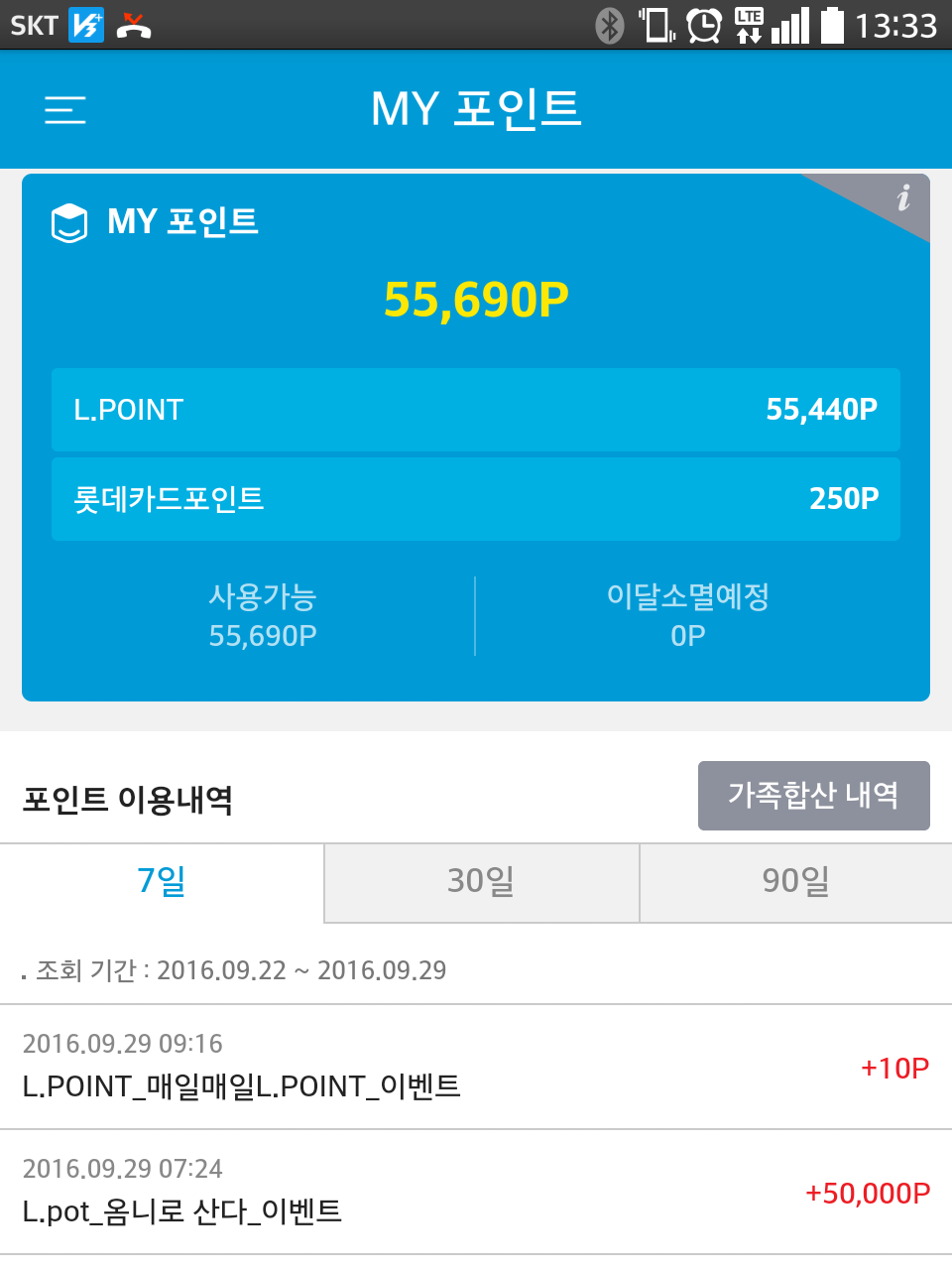952x1270 pixels.
Task: Open the hamburger drawer menu
Action: coord(65,109)
